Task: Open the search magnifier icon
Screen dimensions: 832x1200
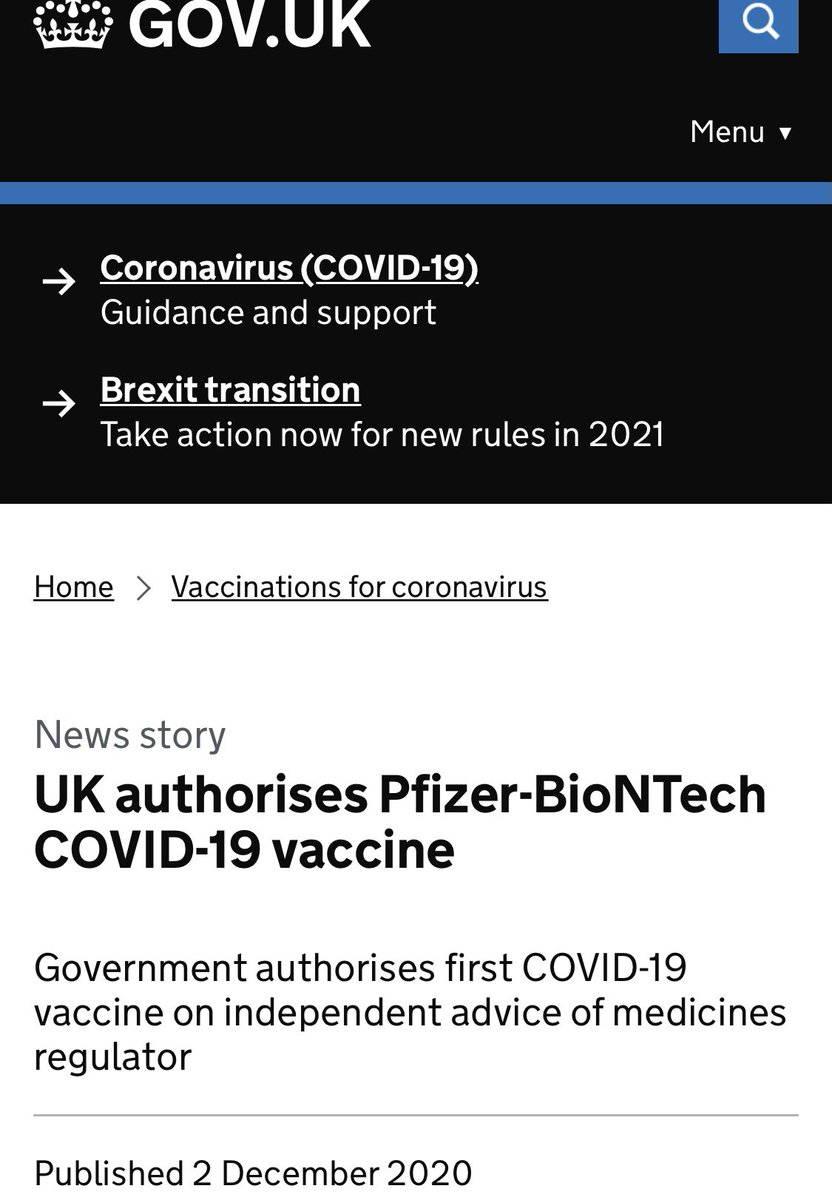Action: pyautogui.click(x=759, y=22)
